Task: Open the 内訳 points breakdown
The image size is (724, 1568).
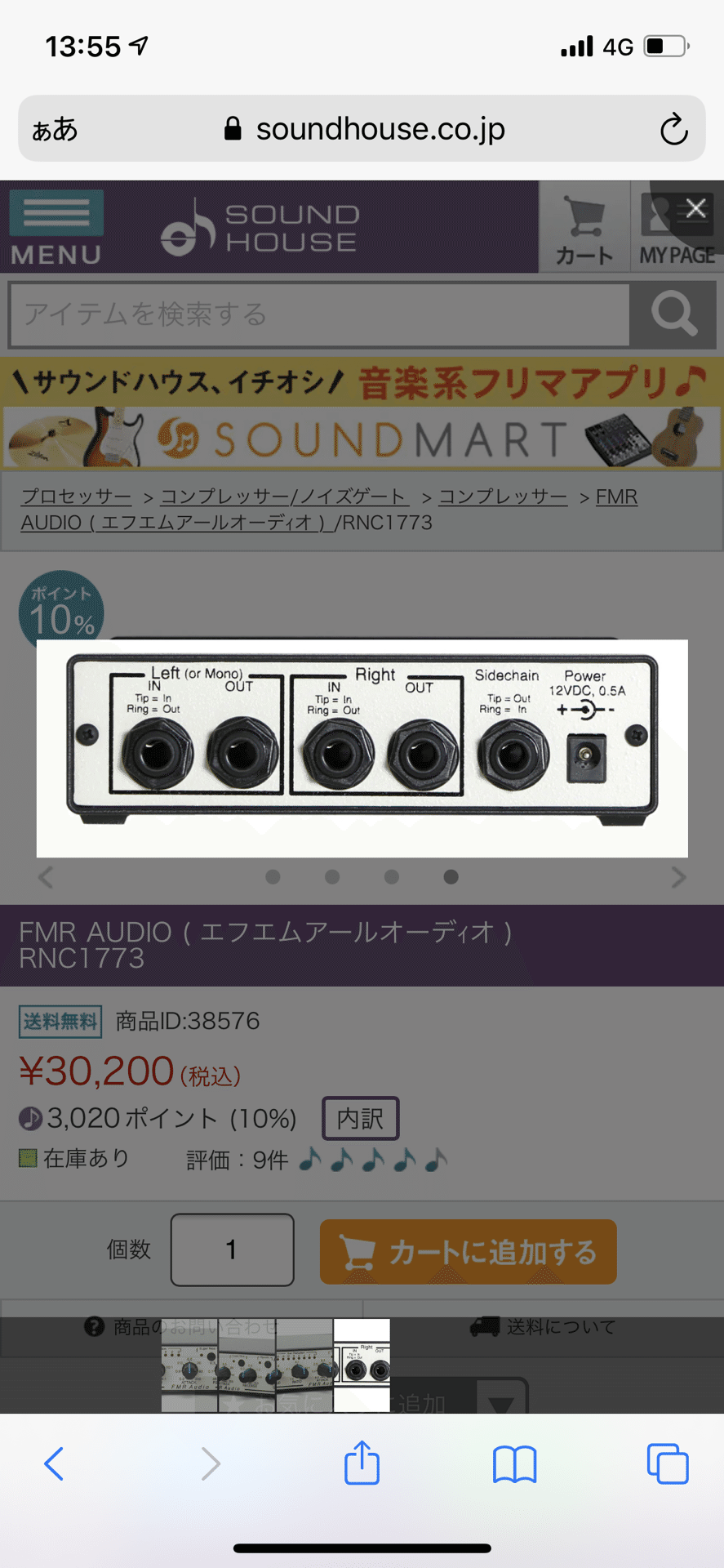Action: (360, 1118)
